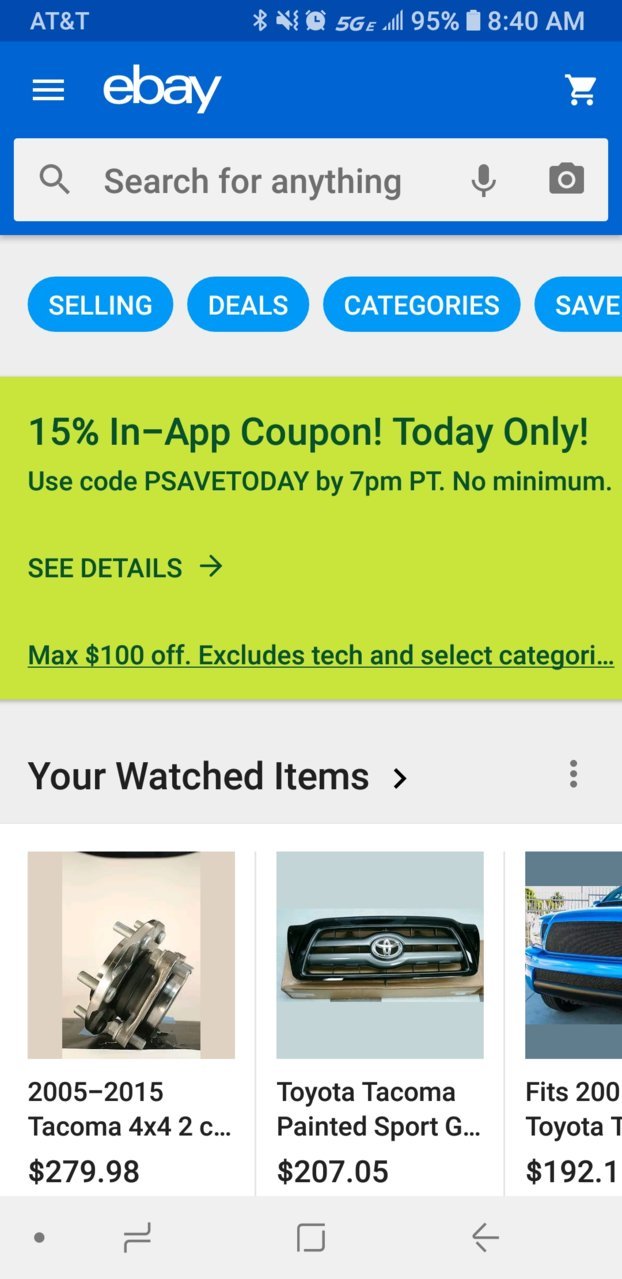The image size is (622, 1279).
Task: Tap SEE DETAILS on the coupon banner
Action: pyautogui.click(x=125, y=568)
